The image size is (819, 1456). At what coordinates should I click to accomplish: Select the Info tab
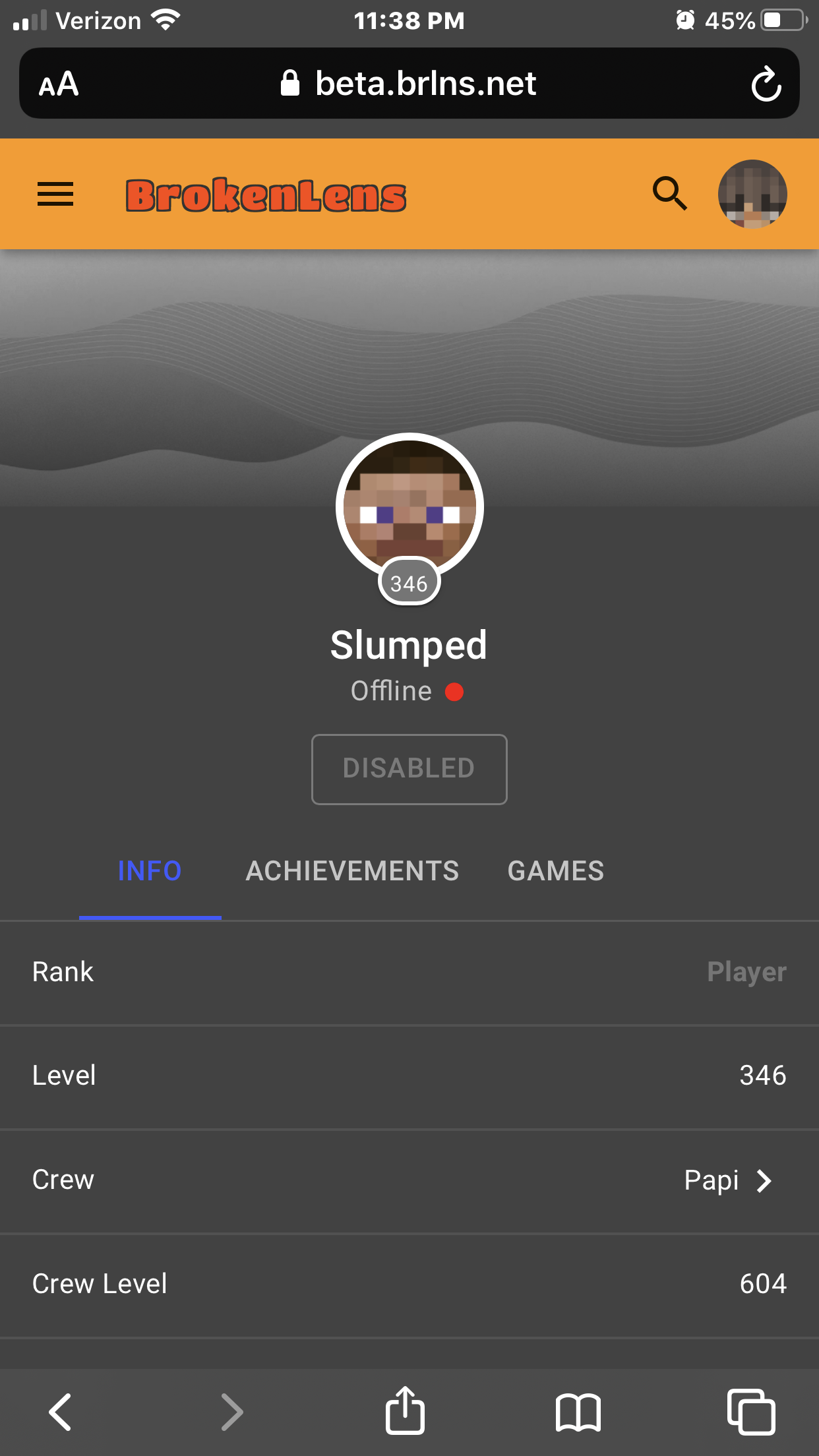[150, 870]
